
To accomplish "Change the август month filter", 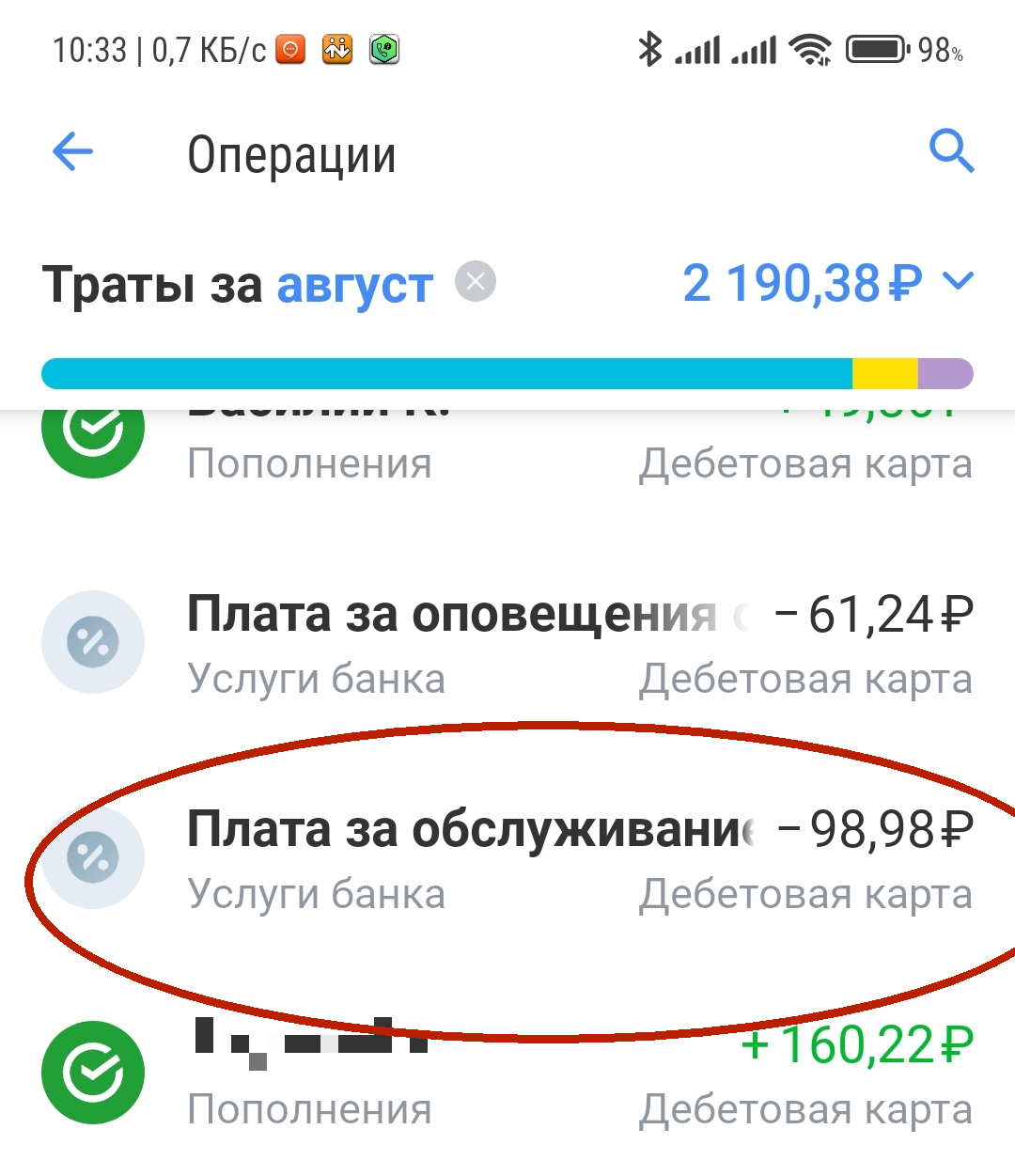I will (355, 286).
